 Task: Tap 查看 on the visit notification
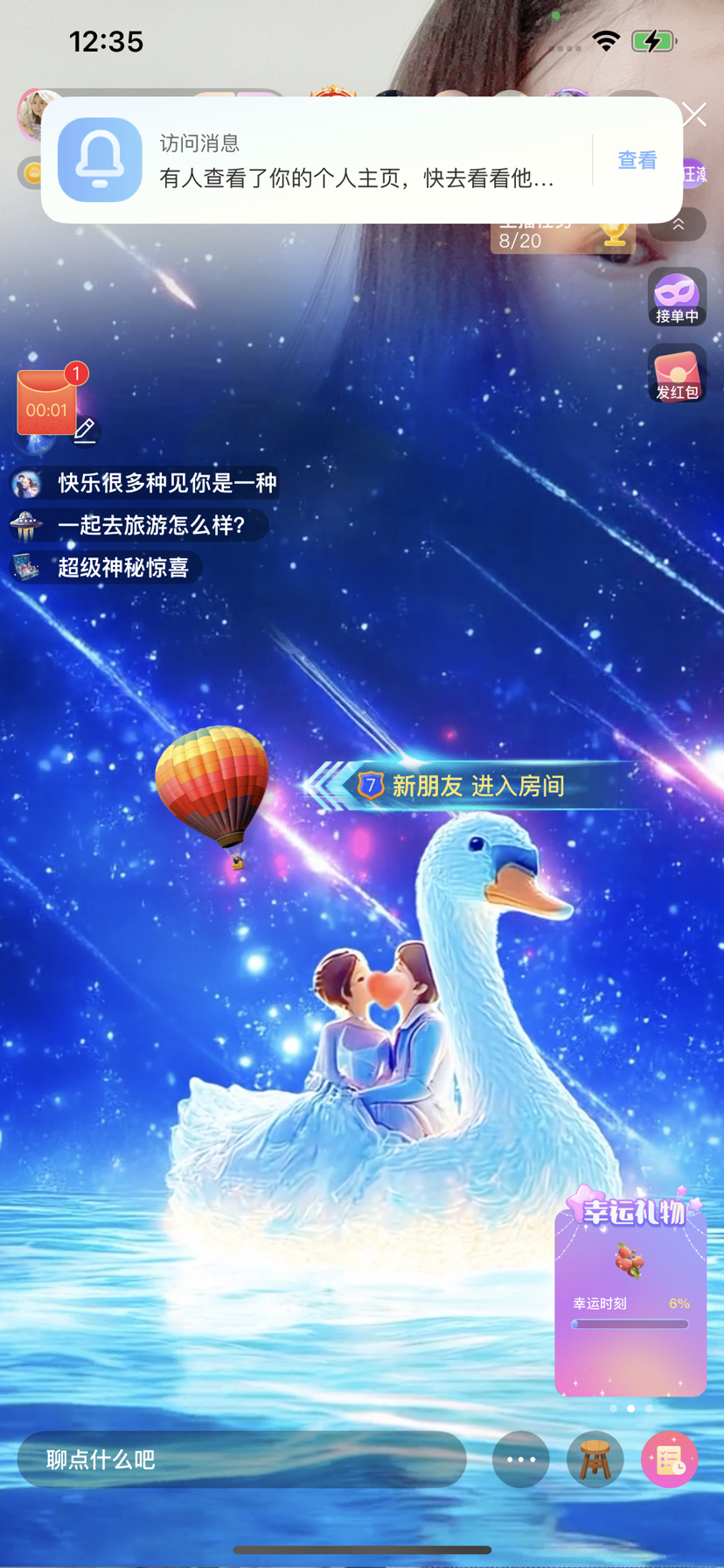(x=637, y=160)
